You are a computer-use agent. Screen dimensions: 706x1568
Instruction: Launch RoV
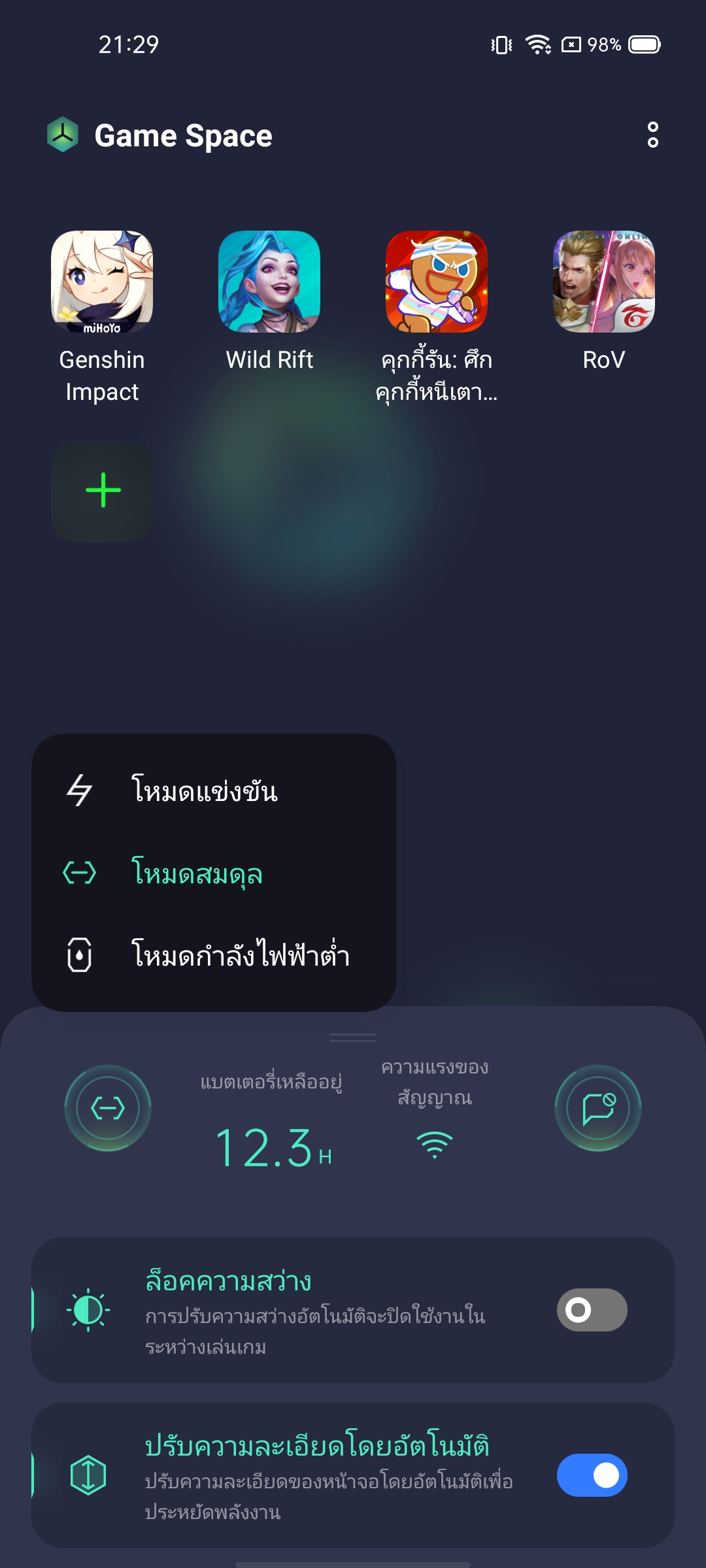coord(604,282)
